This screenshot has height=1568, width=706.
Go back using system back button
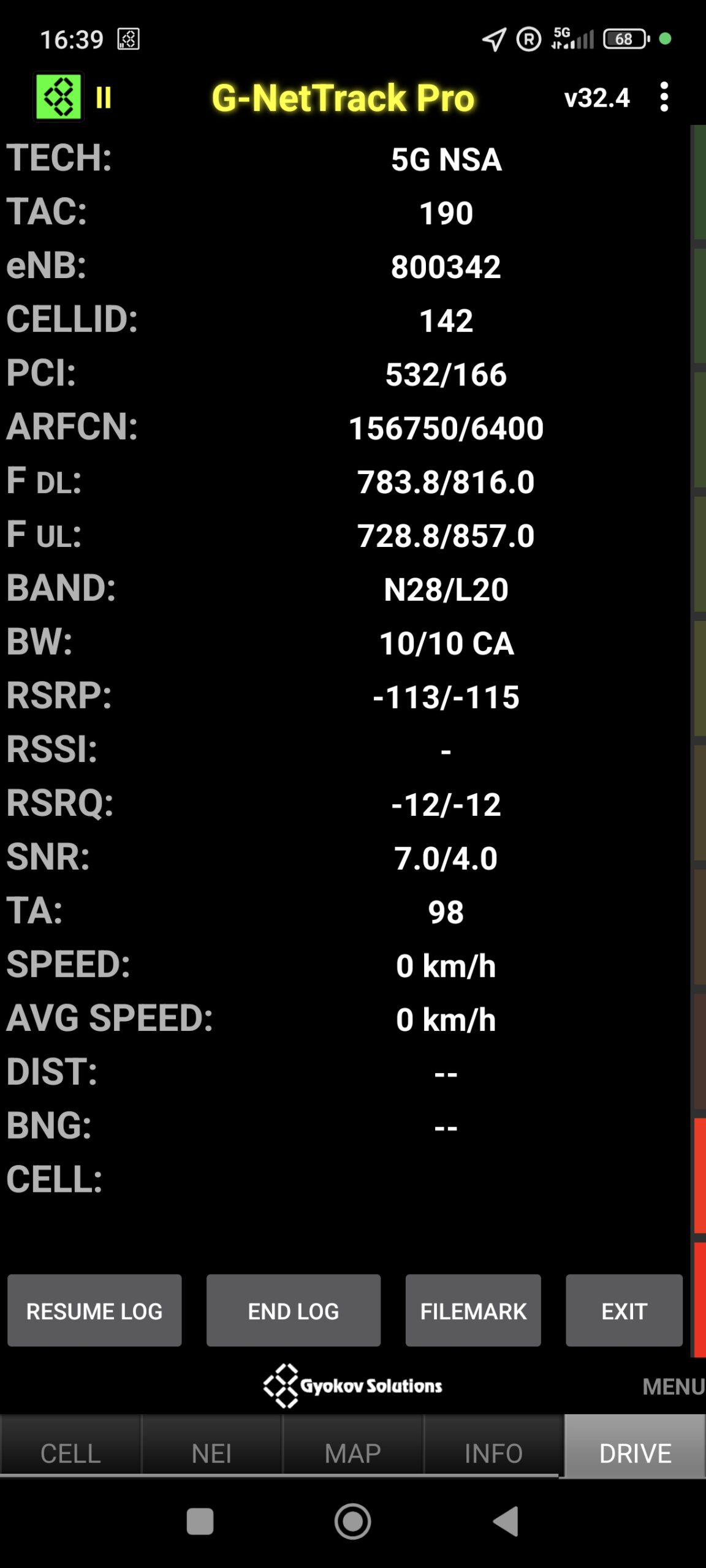(506, 1521)
